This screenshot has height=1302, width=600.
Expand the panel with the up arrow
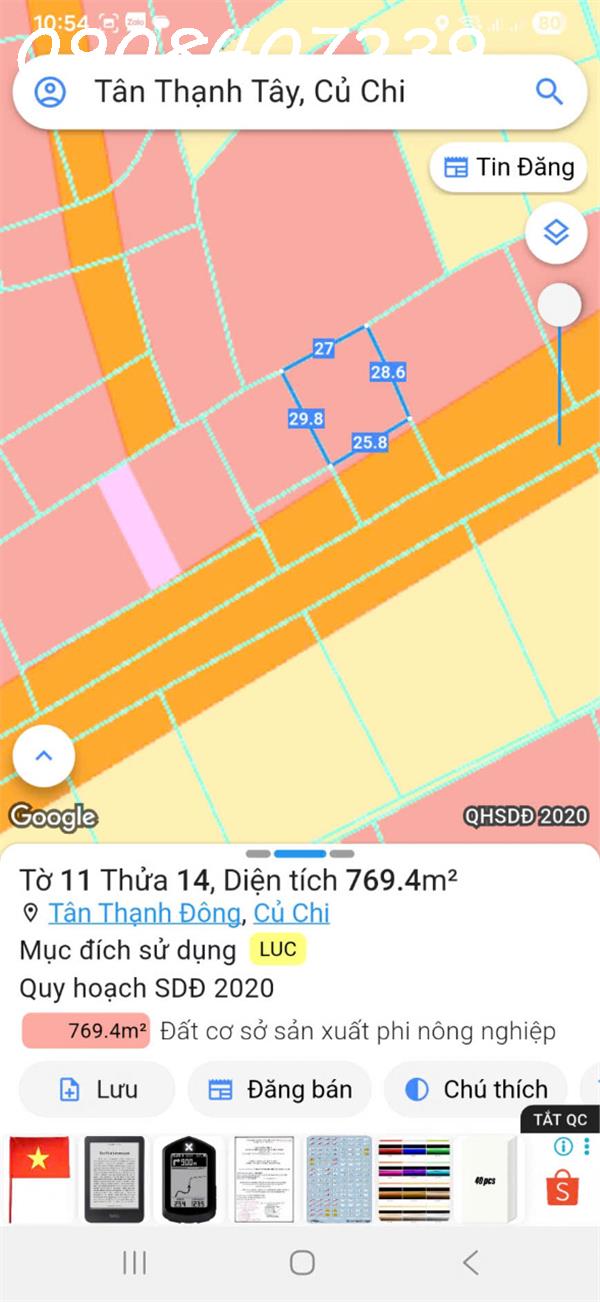(x=44, y=756)
